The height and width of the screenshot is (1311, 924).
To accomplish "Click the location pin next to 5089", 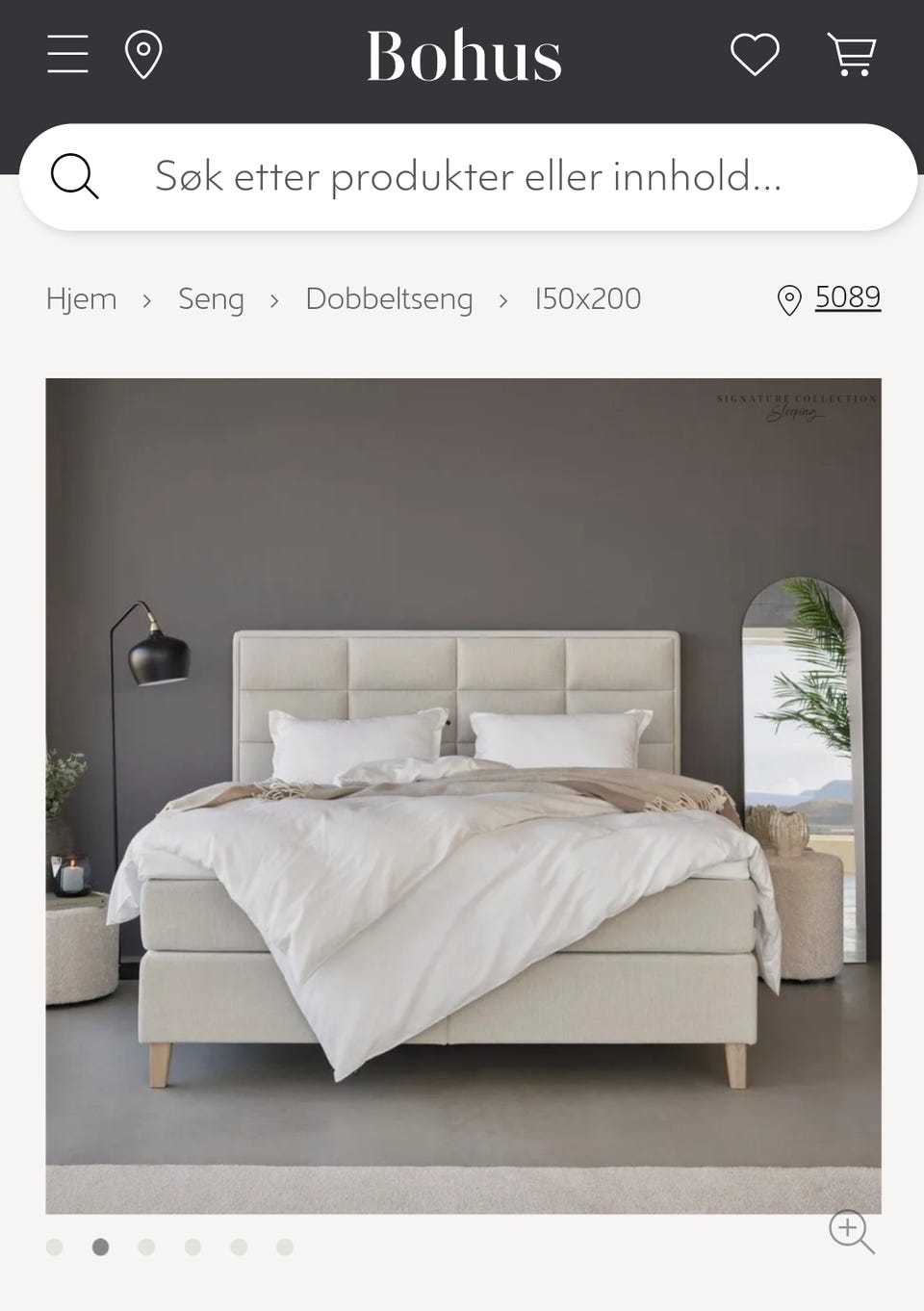I will (788, 299).
